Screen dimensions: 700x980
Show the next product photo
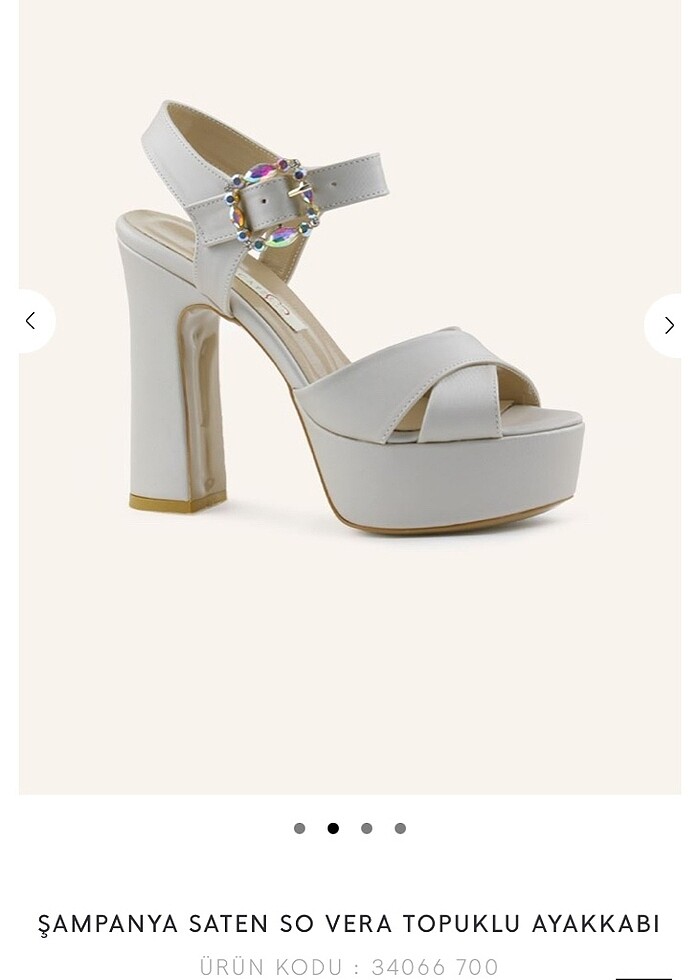[669, 325]
